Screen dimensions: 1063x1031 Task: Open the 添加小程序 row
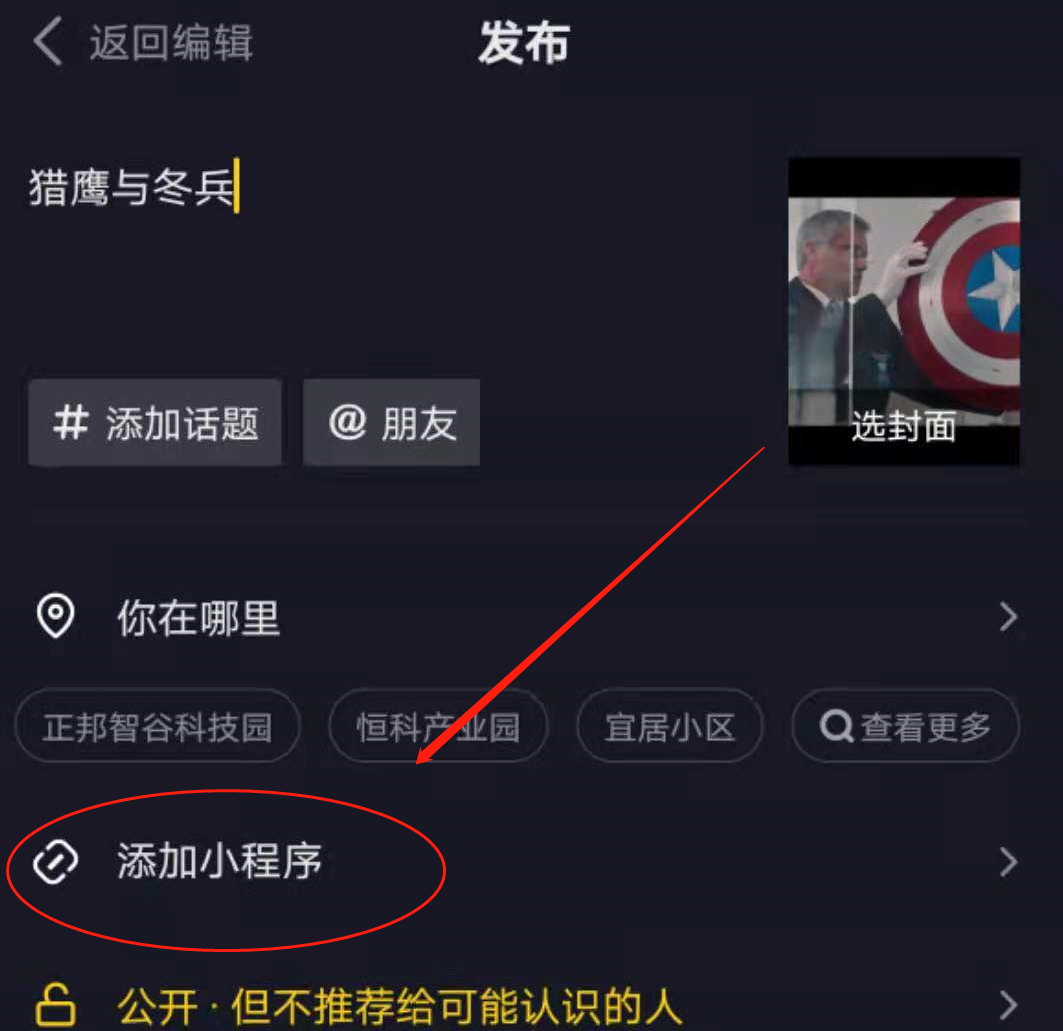click(530, 862)
